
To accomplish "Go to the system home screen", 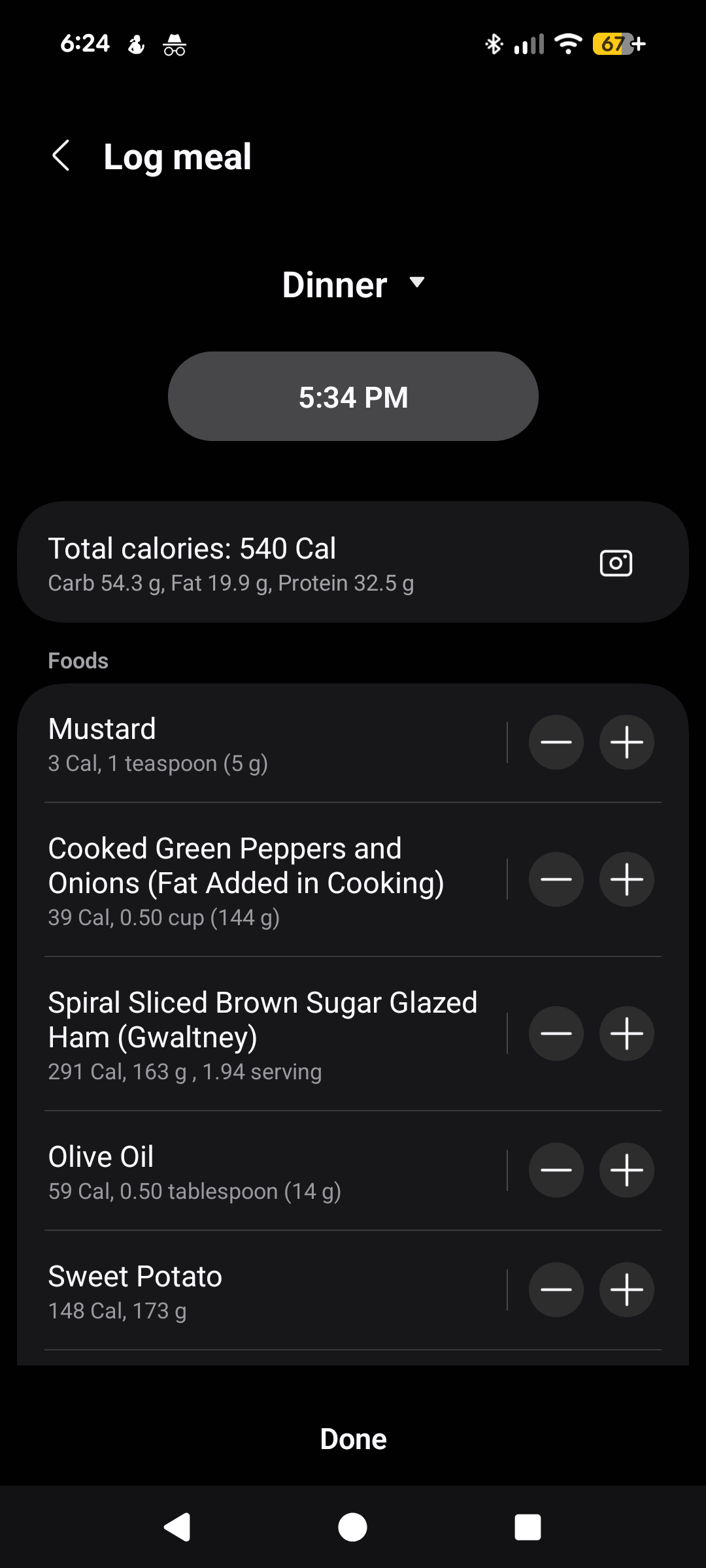I will point(353,1527).
